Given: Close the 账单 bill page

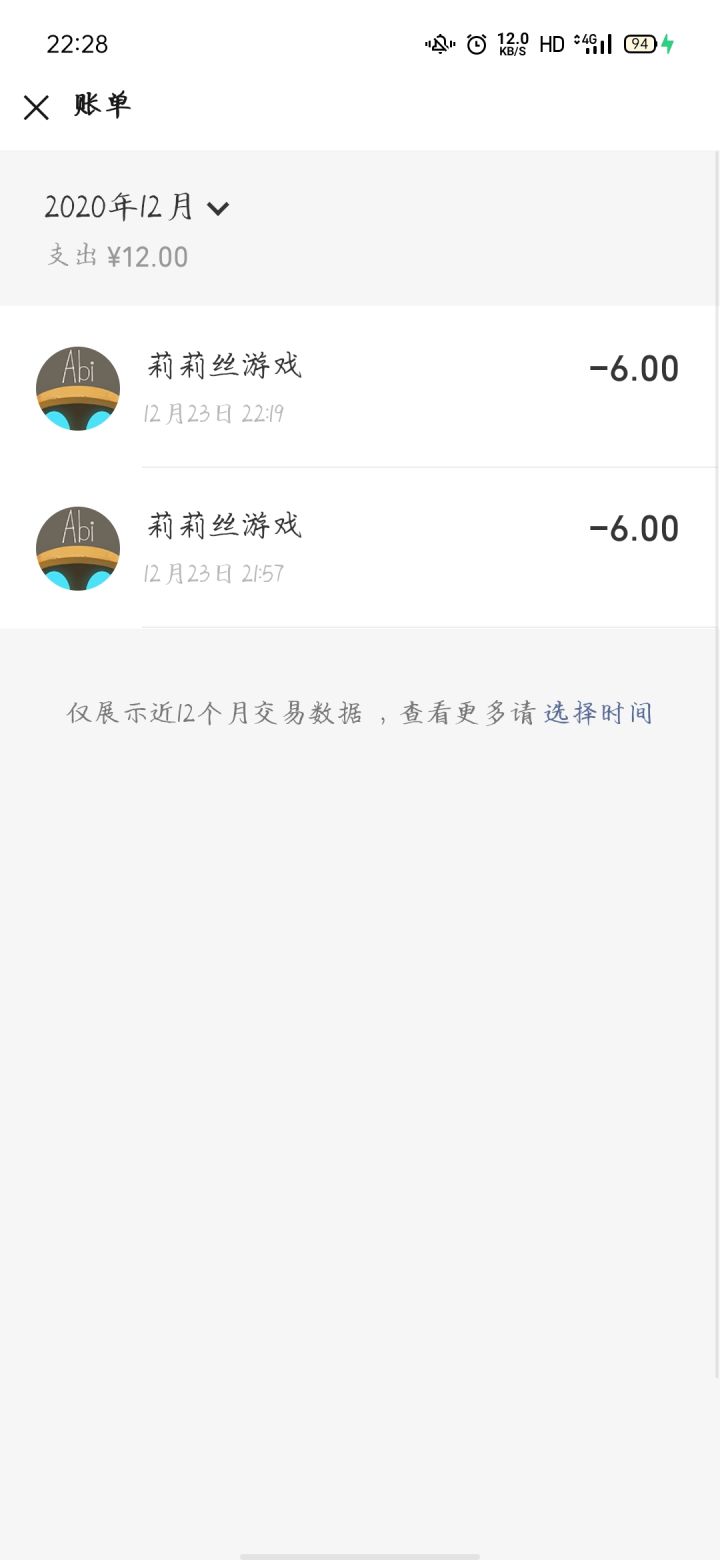Looking at the screenshot, I should (x=36, y=106).
